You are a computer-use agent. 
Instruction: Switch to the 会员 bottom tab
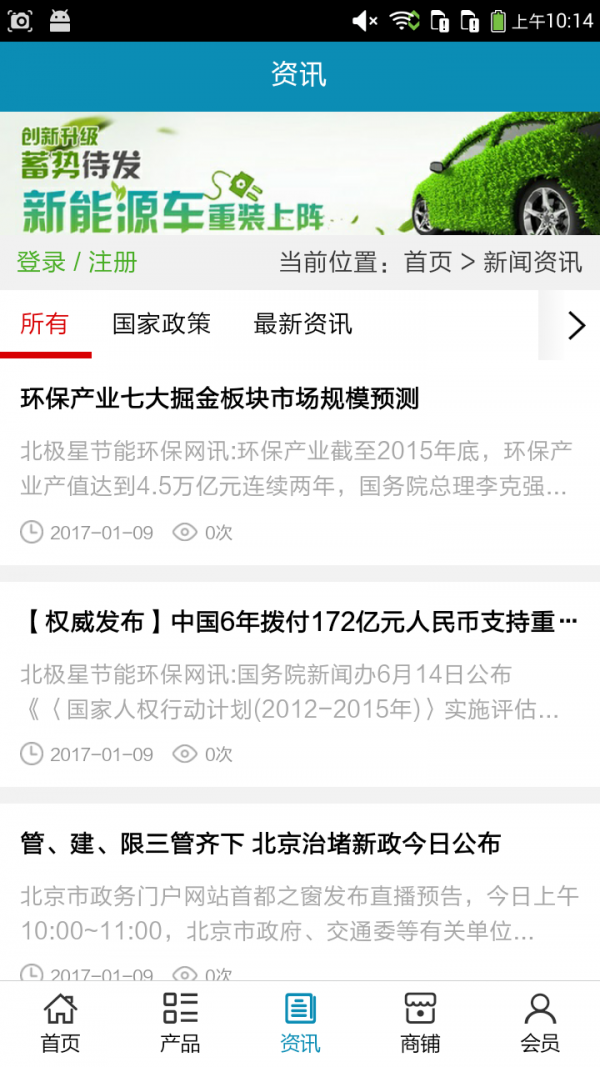(540, 1023)
